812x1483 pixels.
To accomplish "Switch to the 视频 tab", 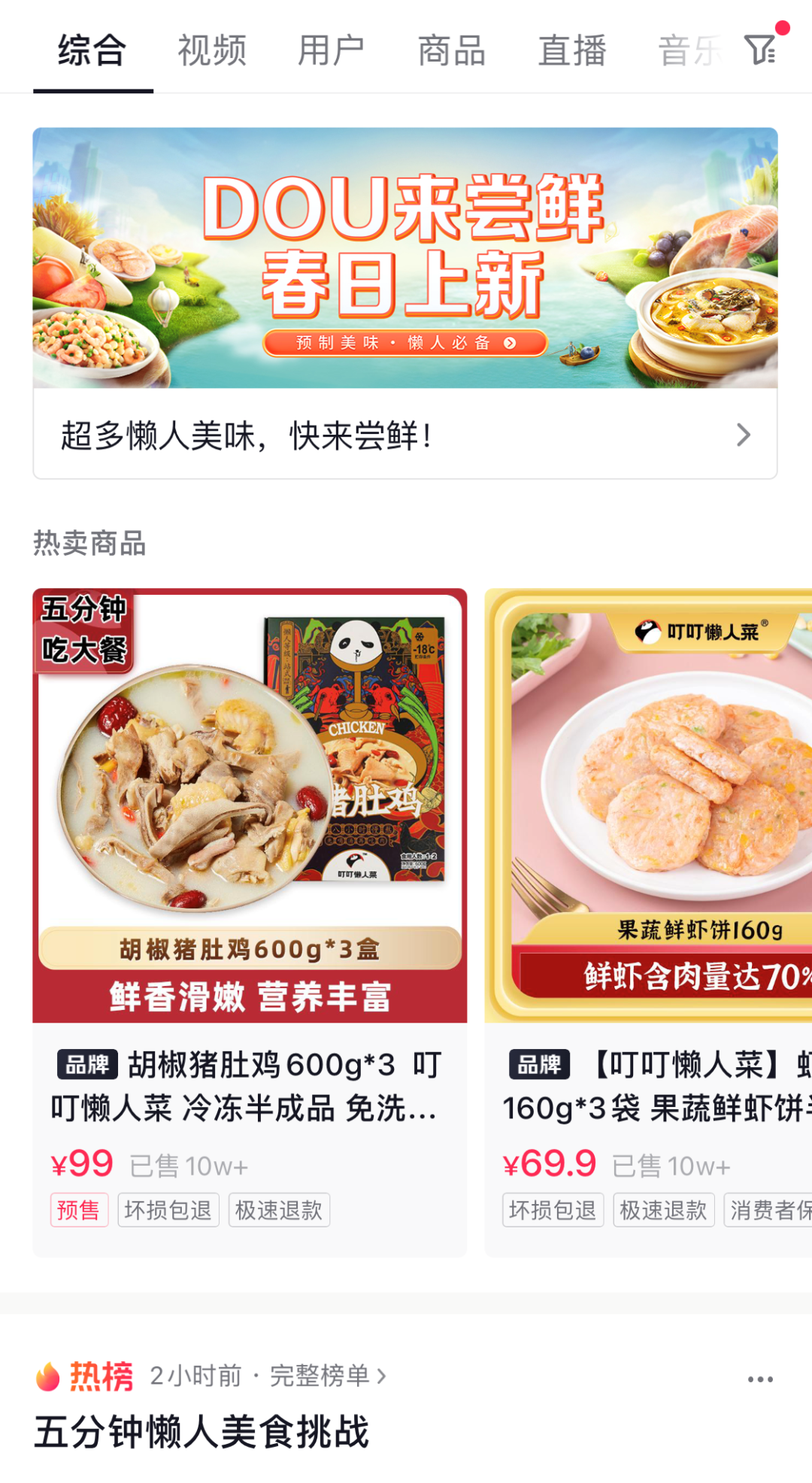I will (x=212, y=51).
